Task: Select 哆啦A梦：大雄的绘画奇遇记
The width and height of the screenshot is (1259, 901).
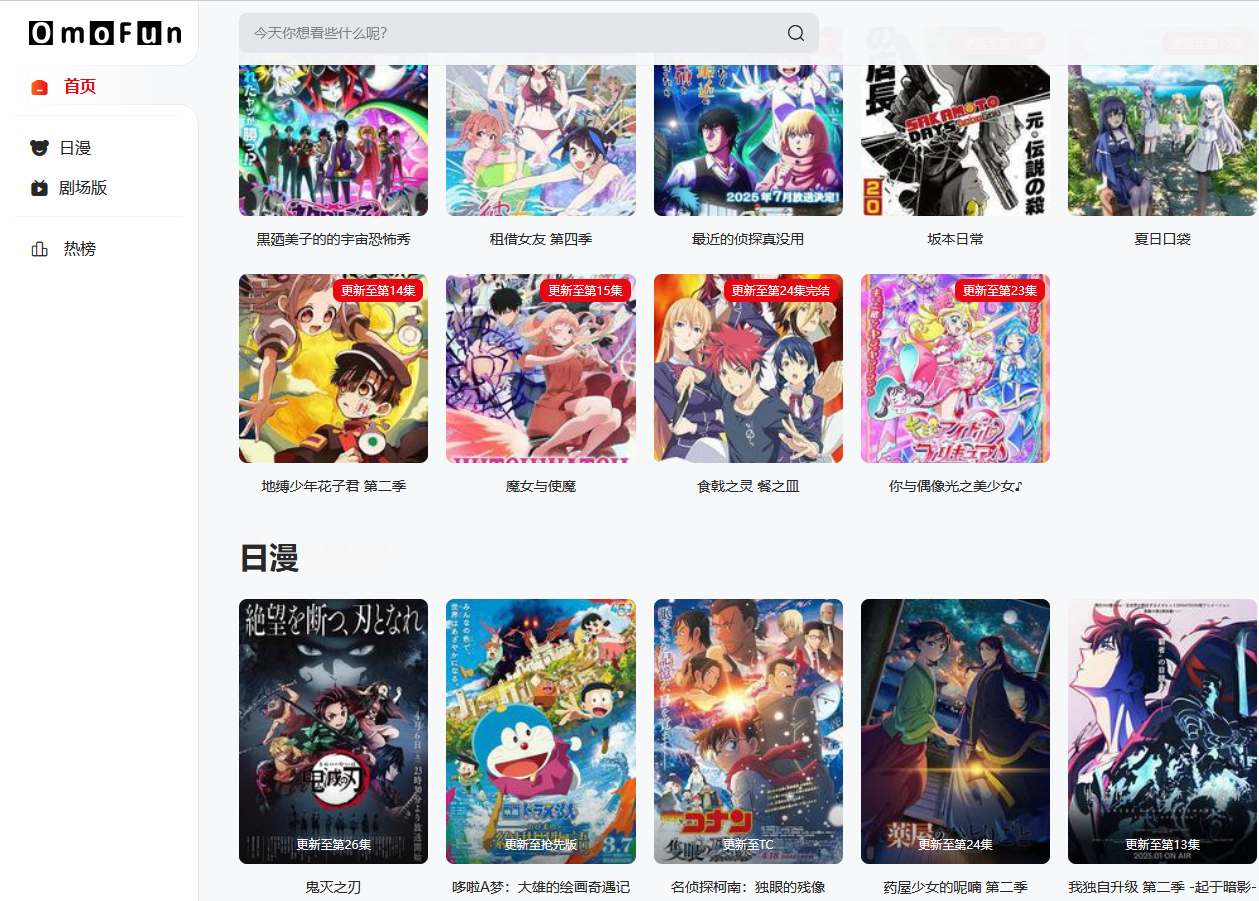Action: [x=540, y=731]
